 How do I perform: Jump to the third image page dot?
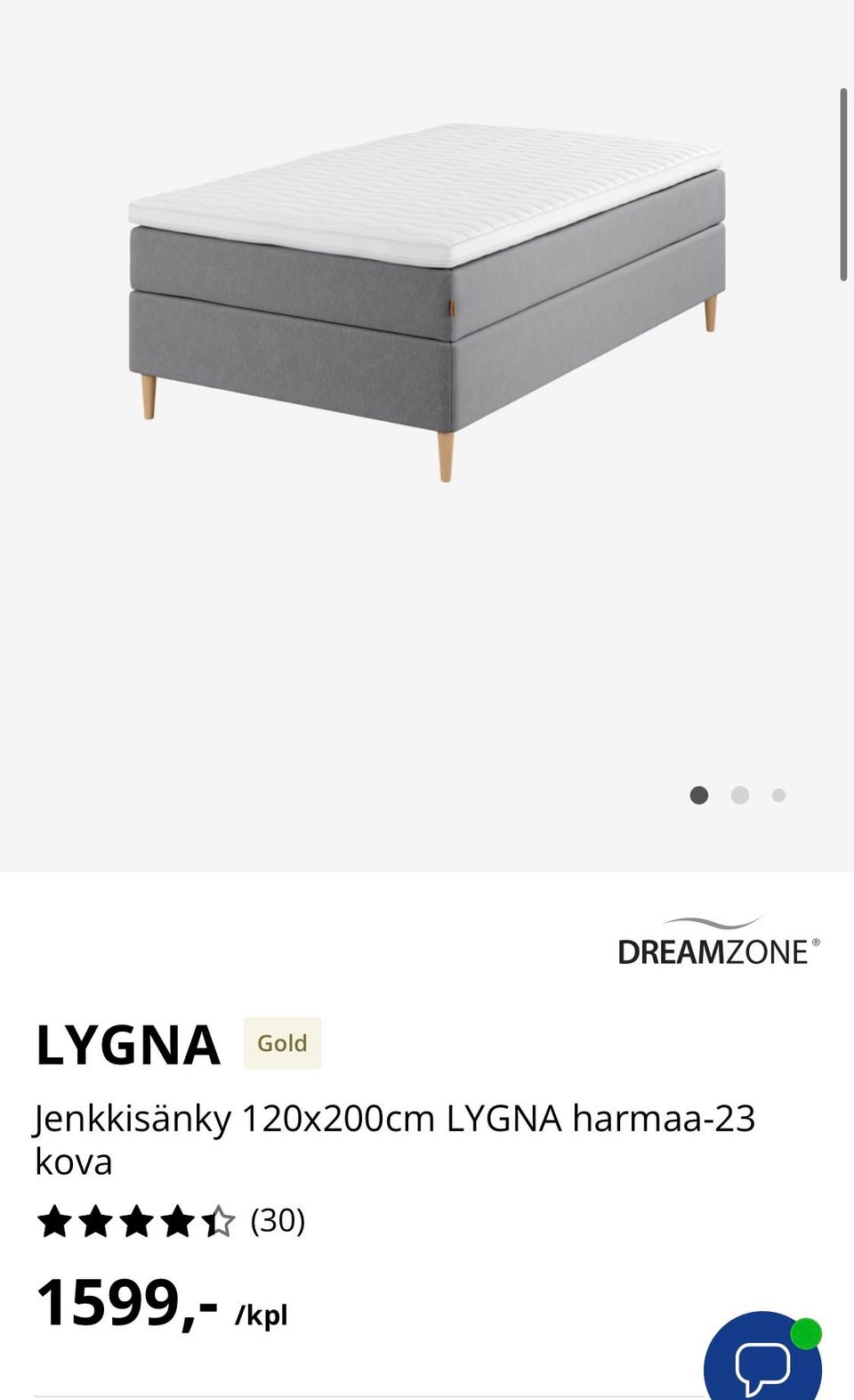[x=778, y=795]
